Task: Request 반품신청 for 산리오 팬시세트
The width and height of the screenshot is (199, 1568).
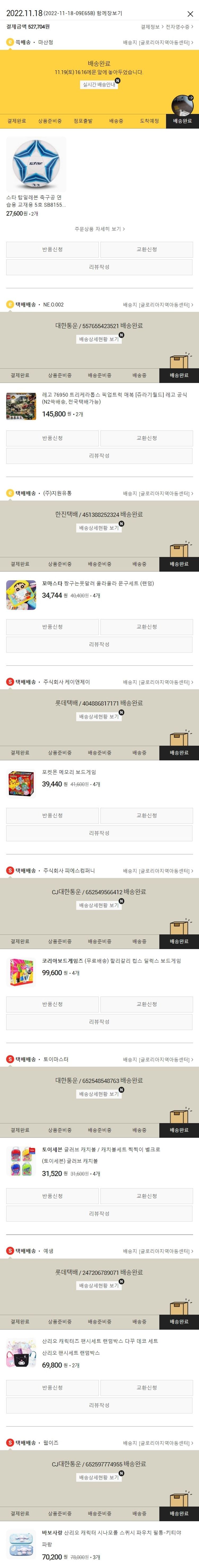Action: tap(52, 1388)
